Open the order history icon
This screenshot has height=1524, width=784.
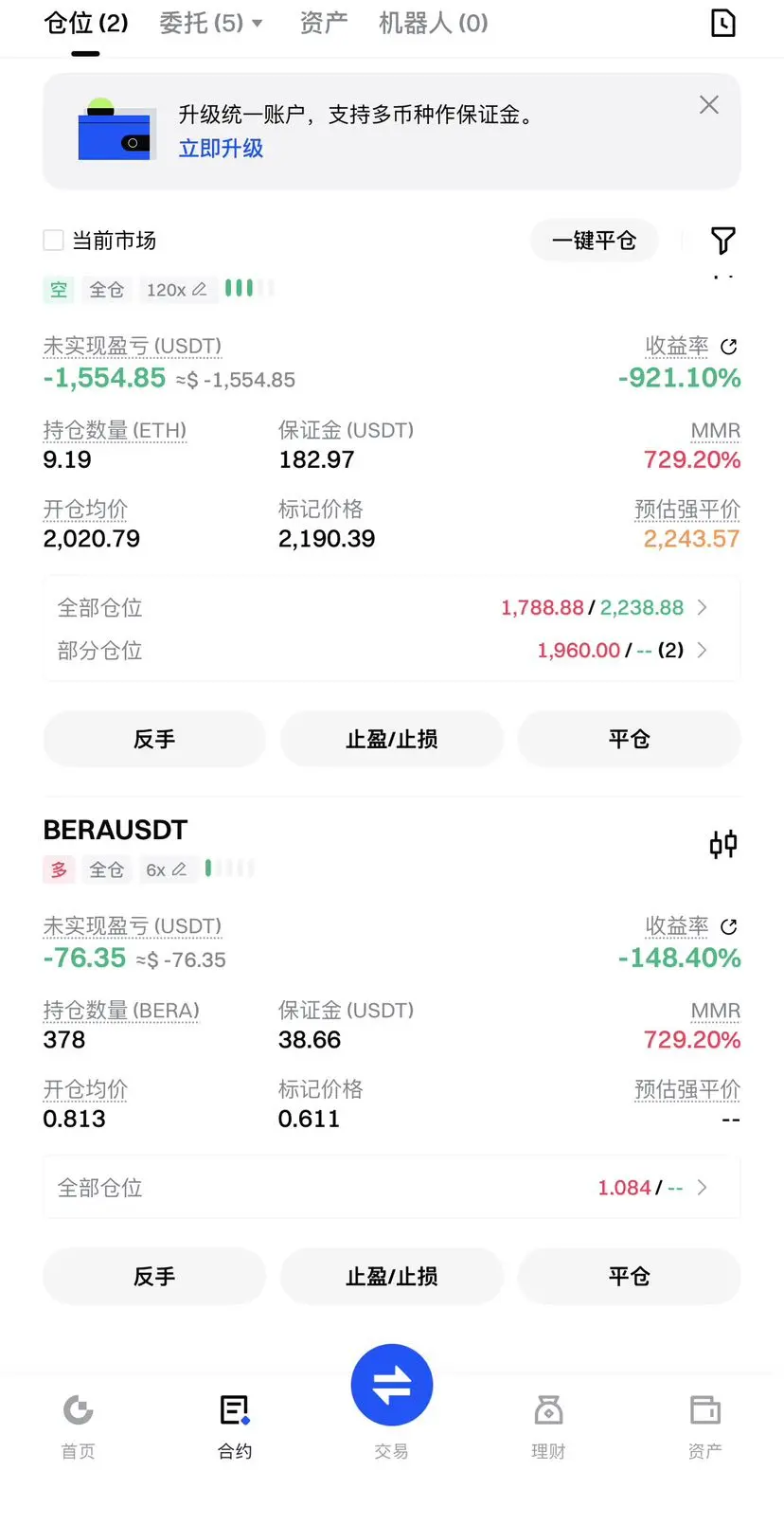pyautogui.click(x=722, y=23)
